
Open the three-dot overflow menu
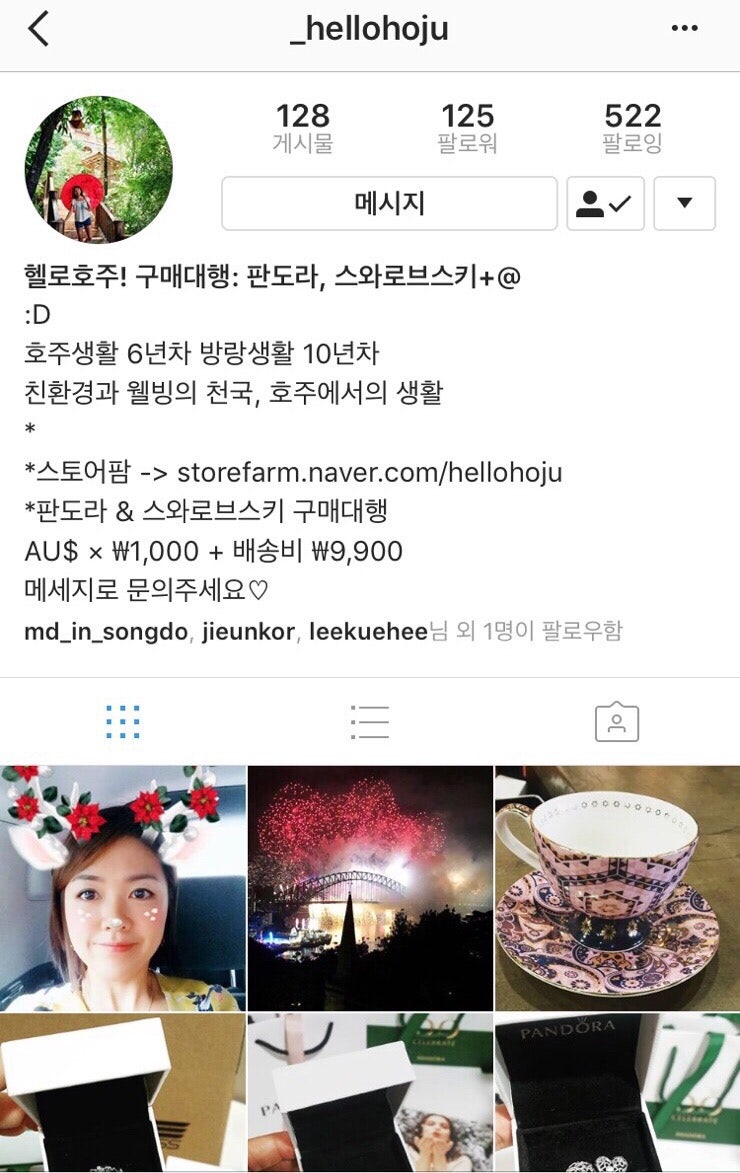pyautogui.click(x=685, y=29)
